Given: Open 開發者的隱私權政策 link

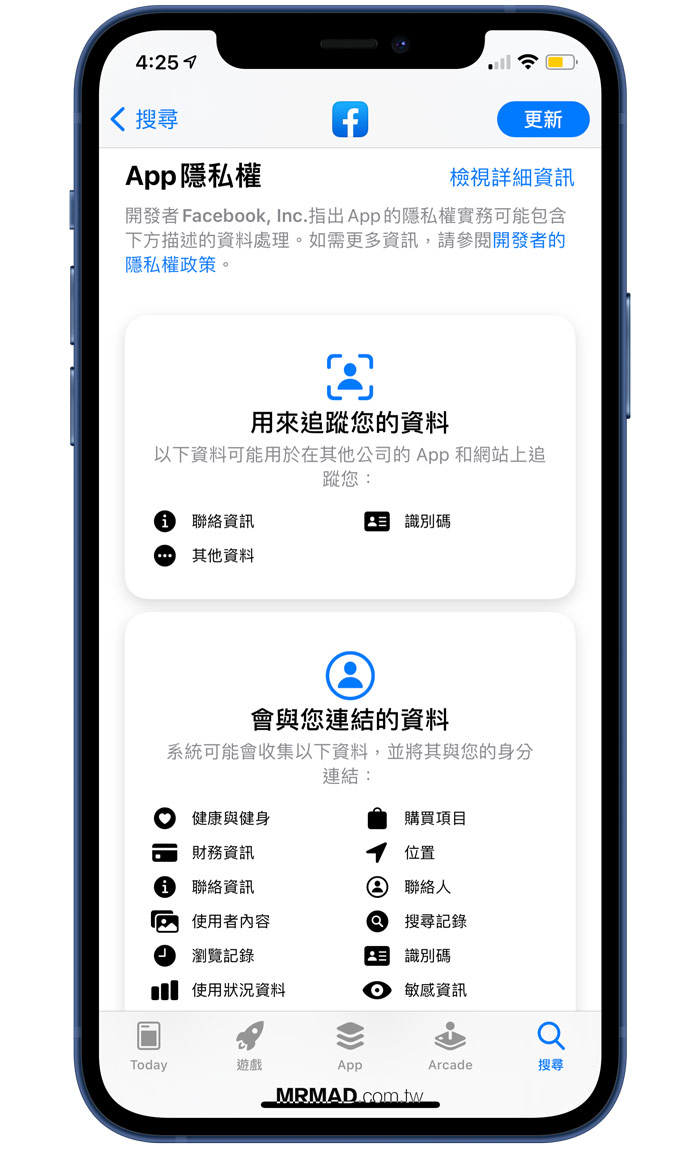Looking at the screenshot, I should 528,240.
